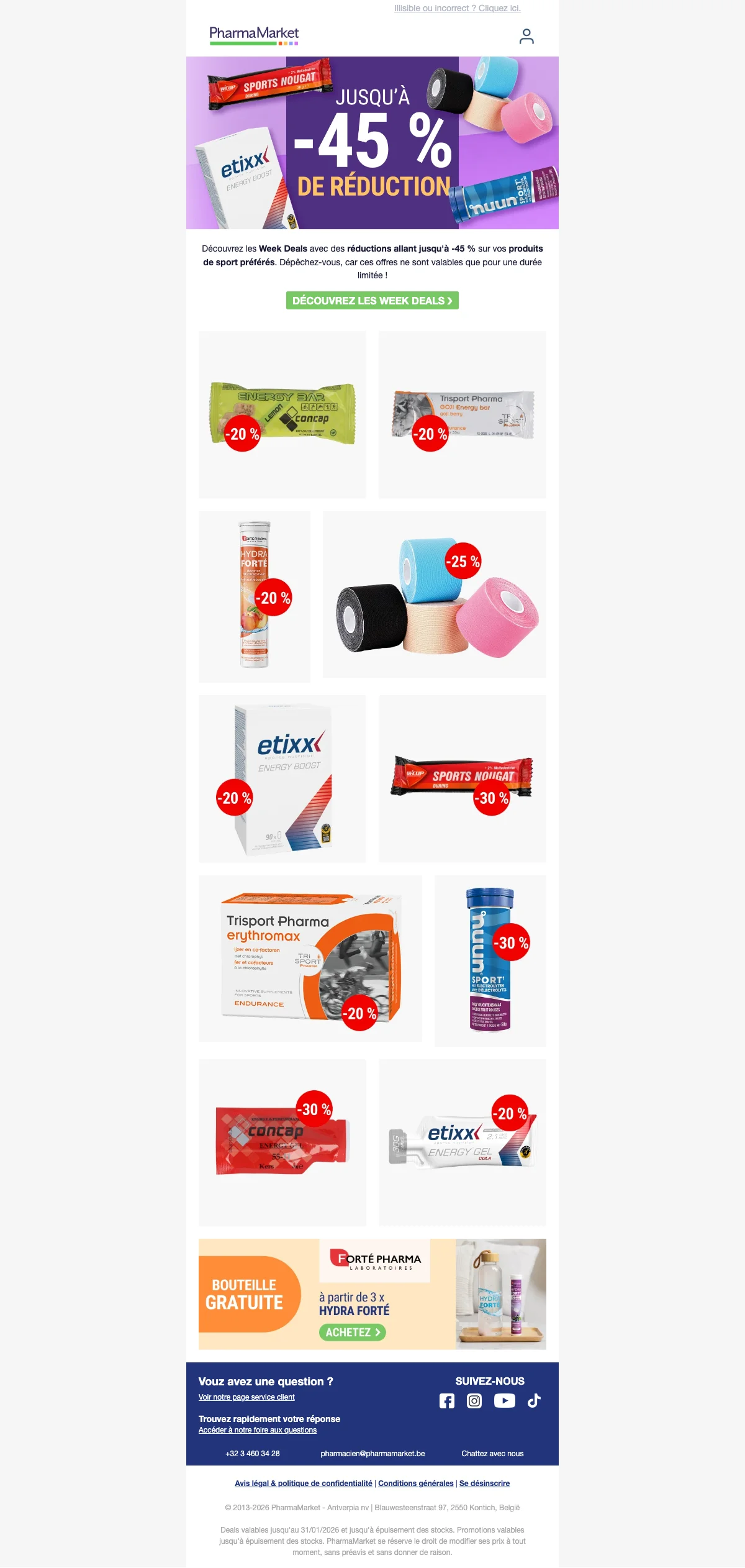
Task: View the Hydra Forté tube product
Action: (255, 596)
